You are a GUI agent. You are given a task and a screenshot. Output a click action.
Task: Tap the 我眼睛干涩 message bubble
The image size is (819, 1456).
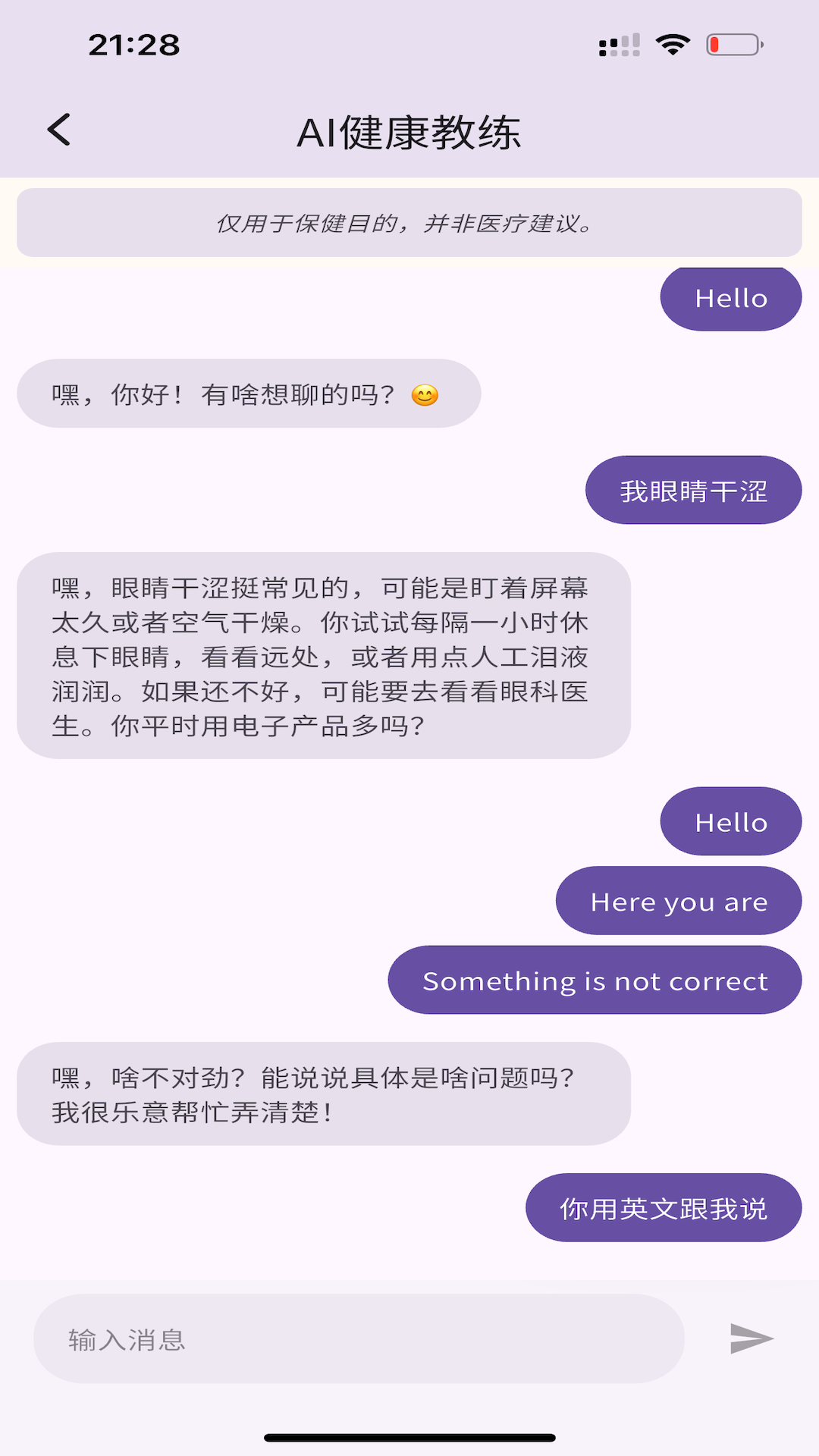tap(693, 490)
